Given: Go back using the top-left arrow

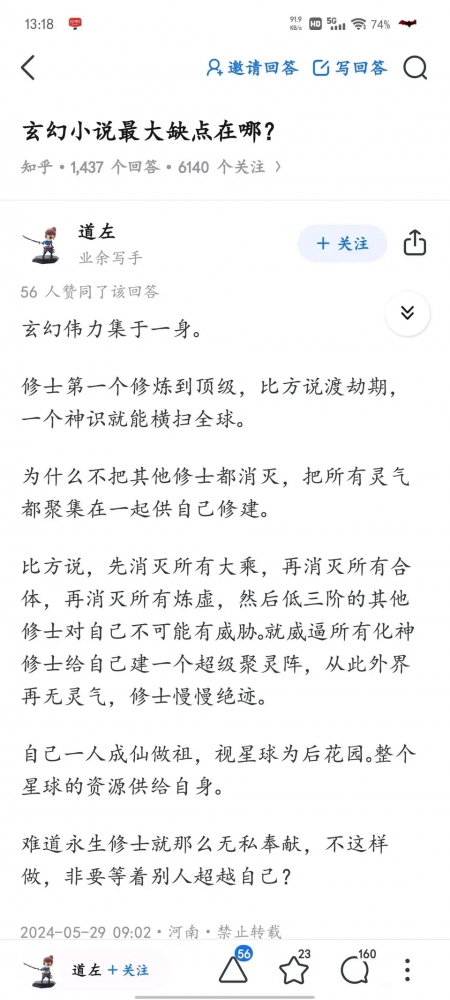Looking at the screenshot, I should (x=28, y=68).
